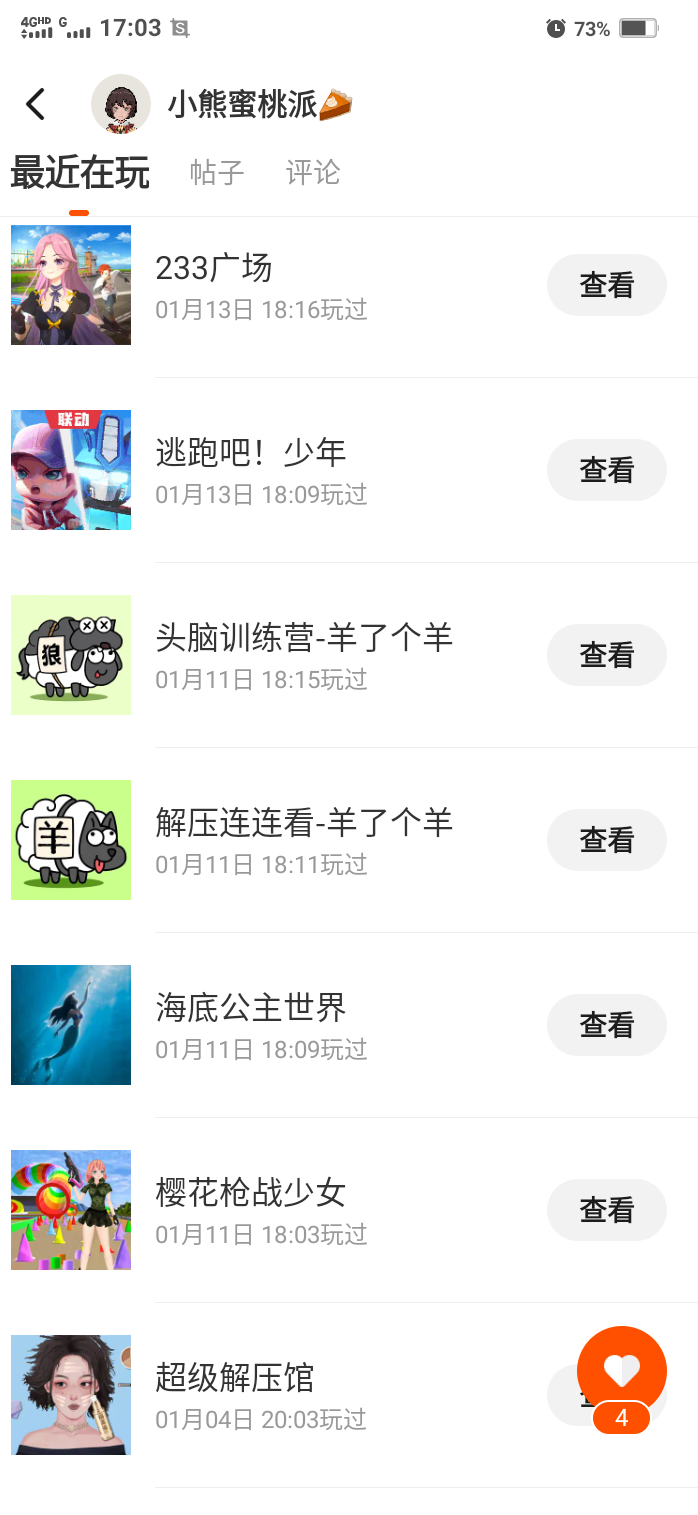Tap 查看 for 海底公主世界

(606, 1025)
